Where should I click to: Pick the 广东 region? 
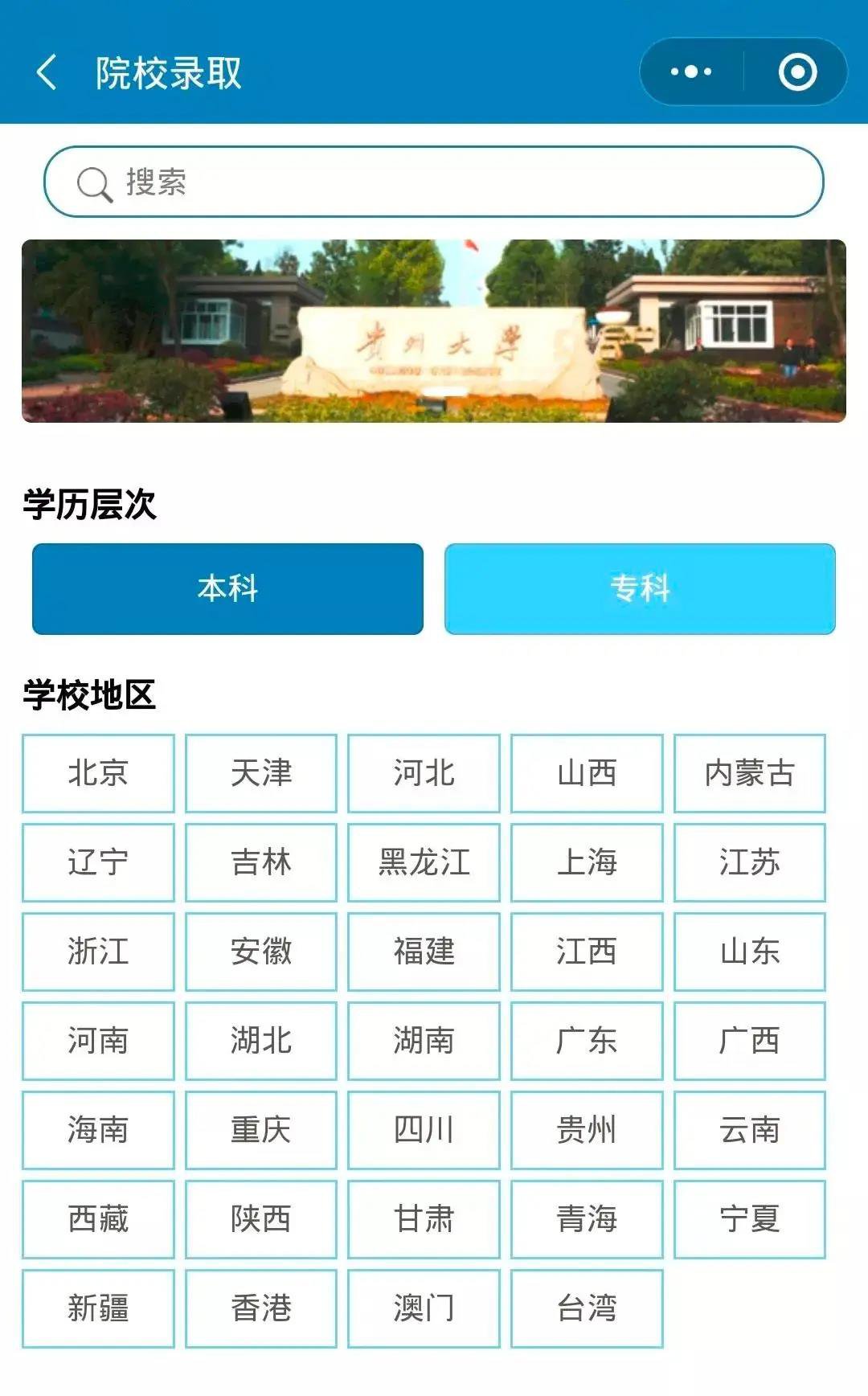click(x=587, y=1041)
